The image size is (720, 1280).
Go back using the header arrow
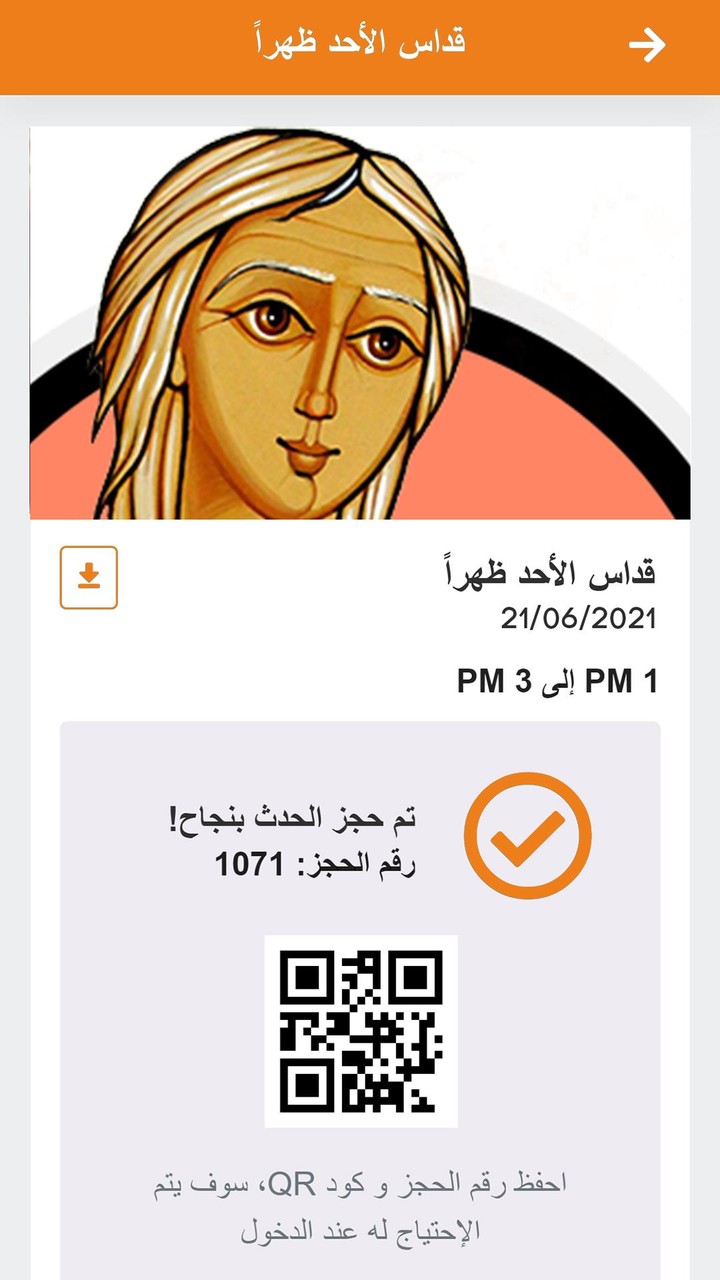click(x=647, y=45)
